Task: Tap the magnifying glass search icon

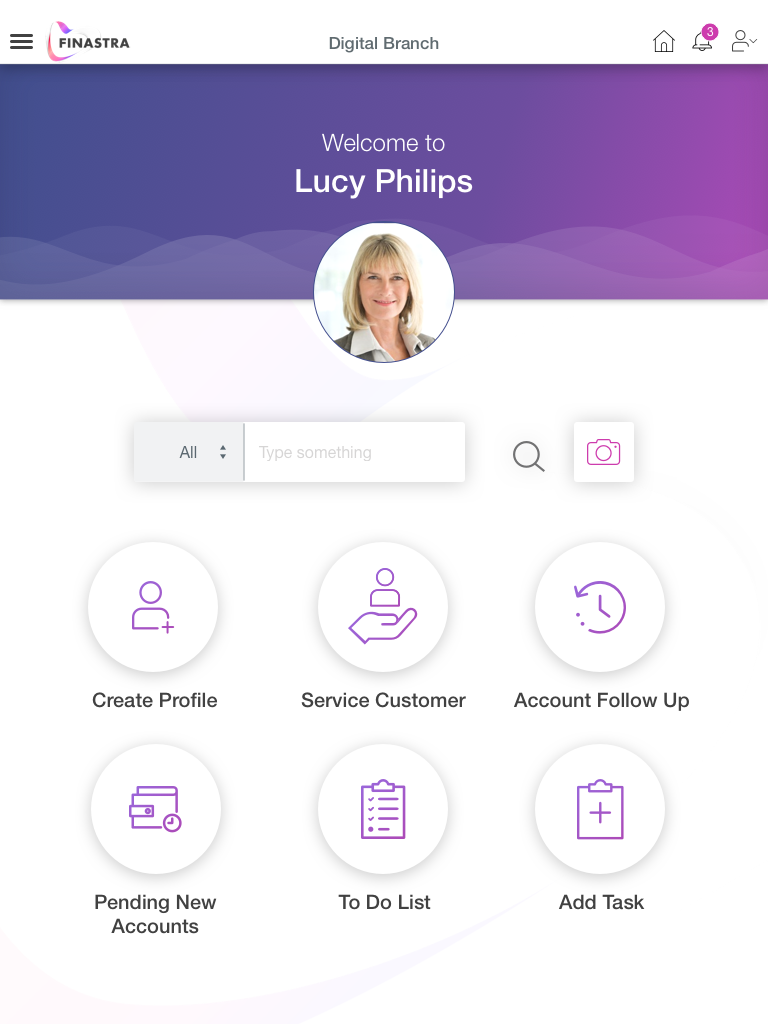Action: 528,456
